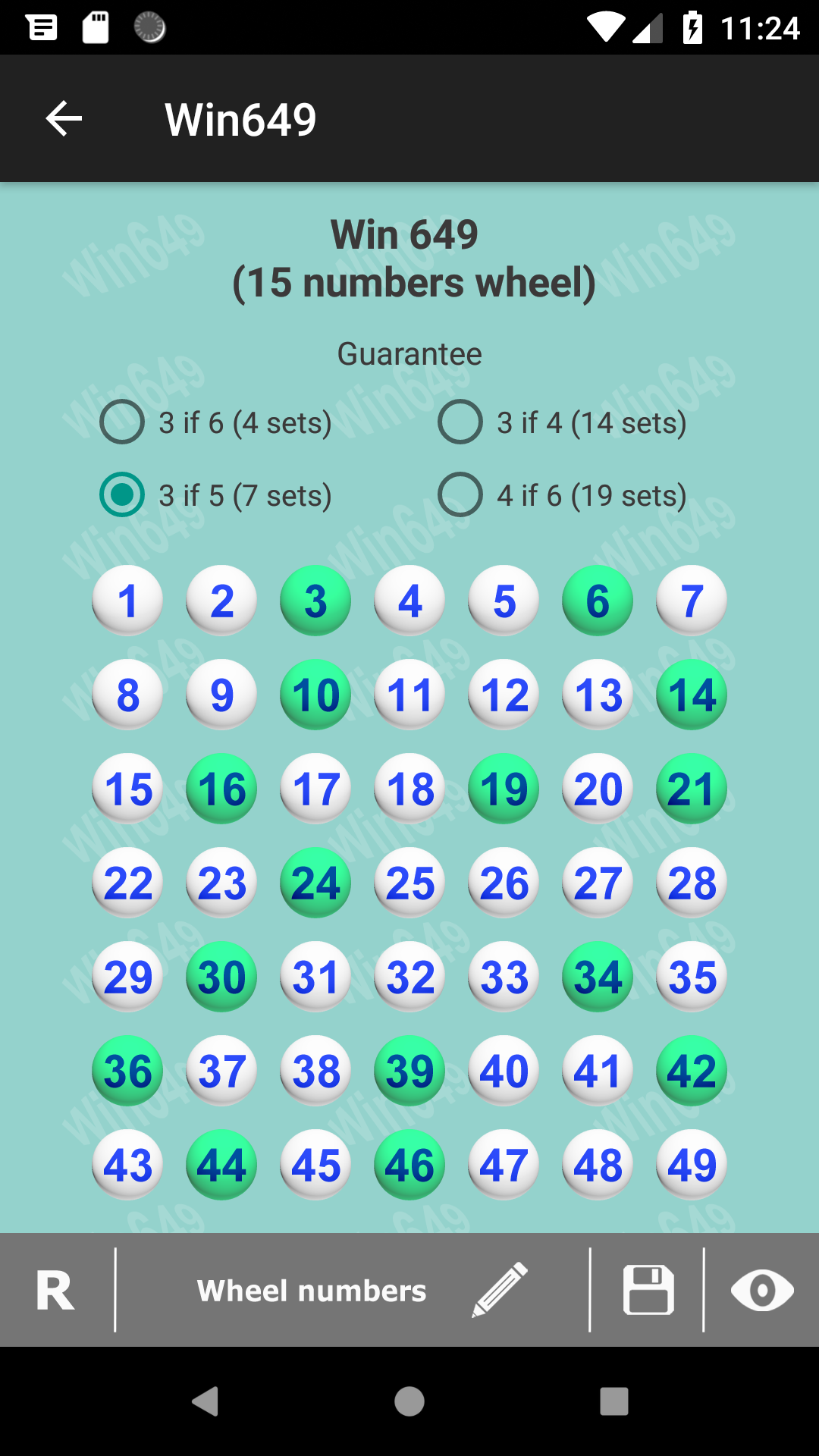The image size is (819, 1456).
Task: Pick the 4 if 6 (19 sets) guarantee
Action: tap(460, 495)
